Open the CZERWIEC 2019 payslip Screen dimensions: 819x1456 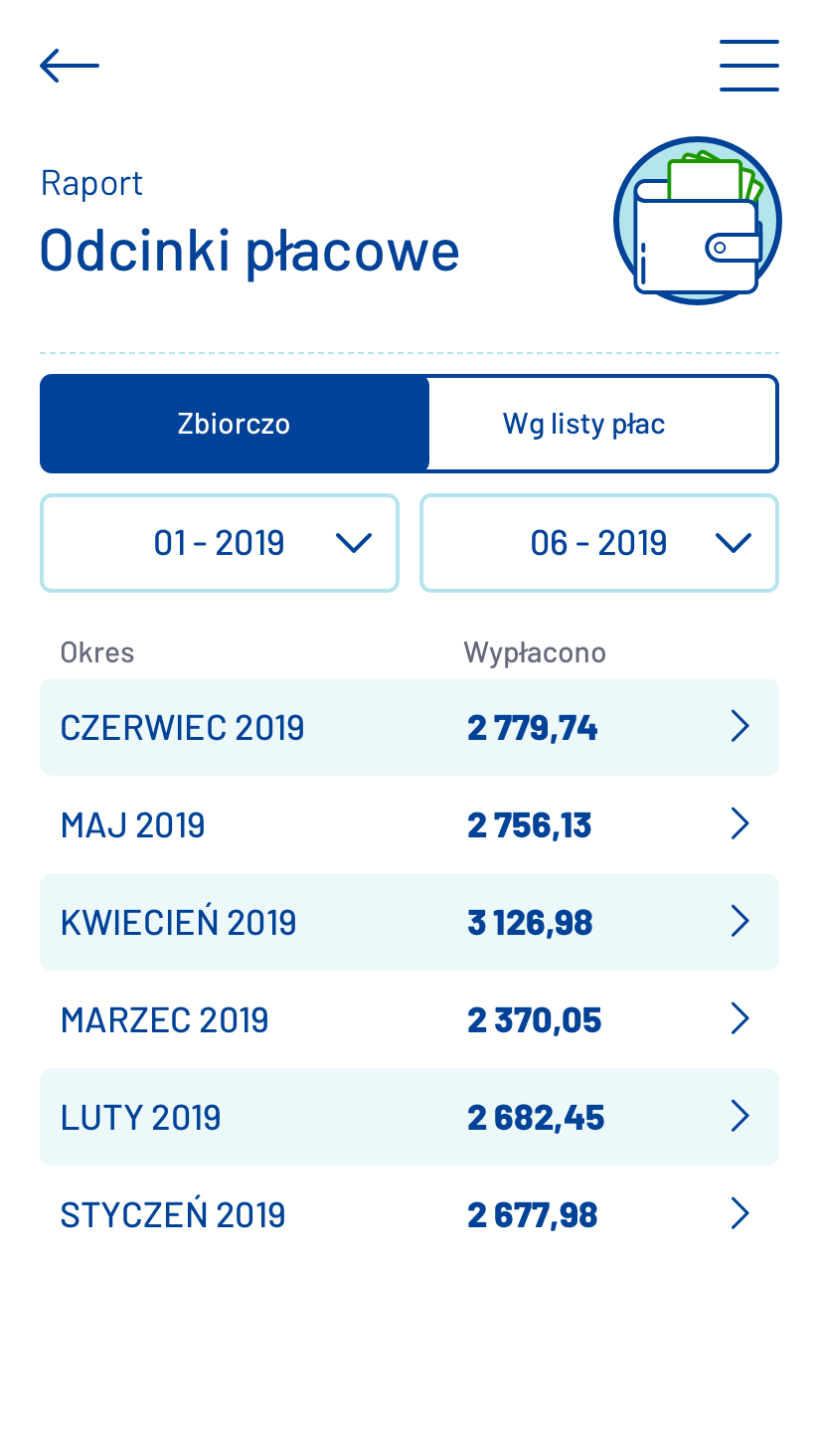(409, 727)
